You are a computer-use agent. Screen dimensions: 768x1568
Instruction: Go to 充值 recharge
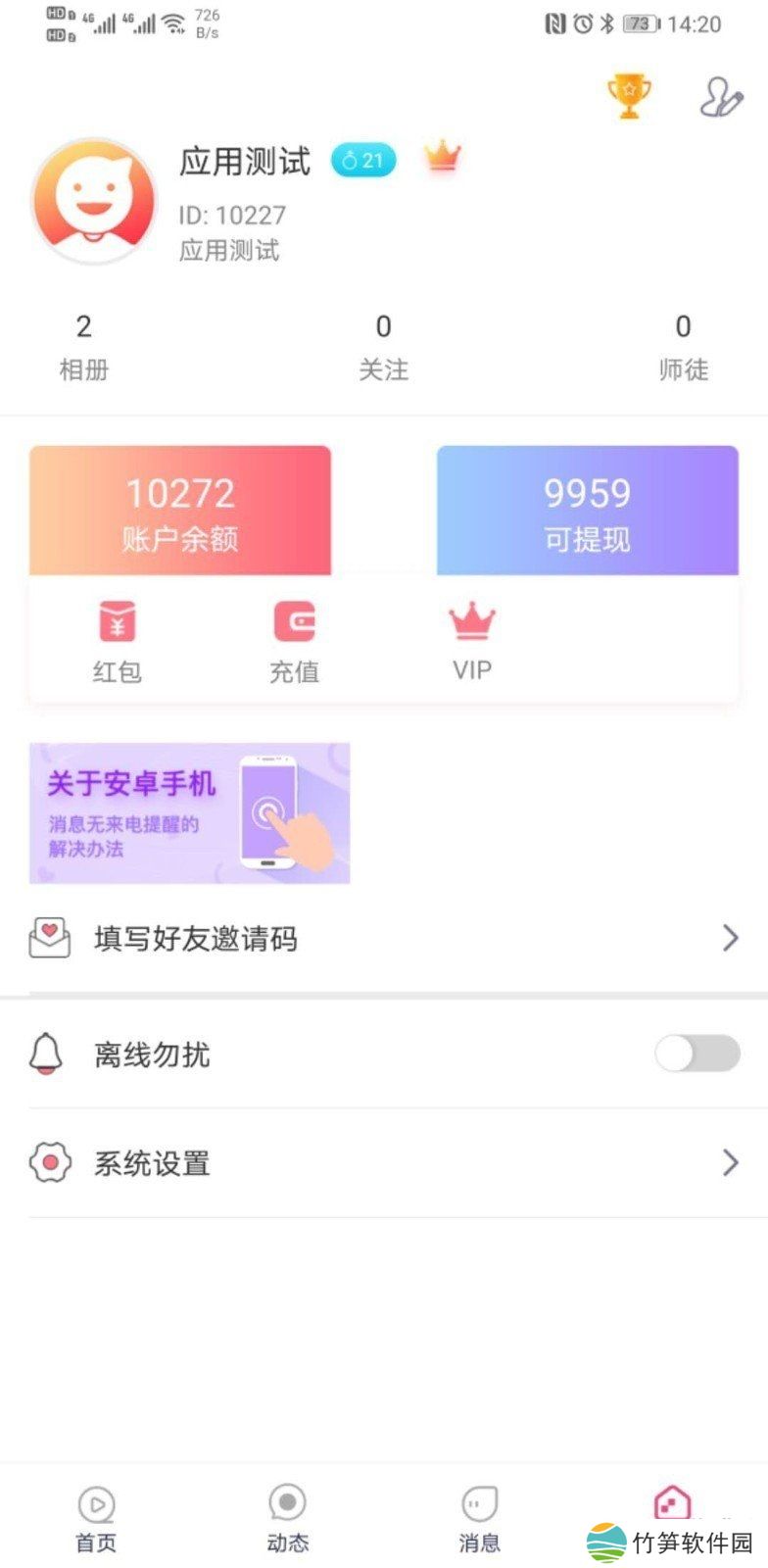tap(294, 642)
